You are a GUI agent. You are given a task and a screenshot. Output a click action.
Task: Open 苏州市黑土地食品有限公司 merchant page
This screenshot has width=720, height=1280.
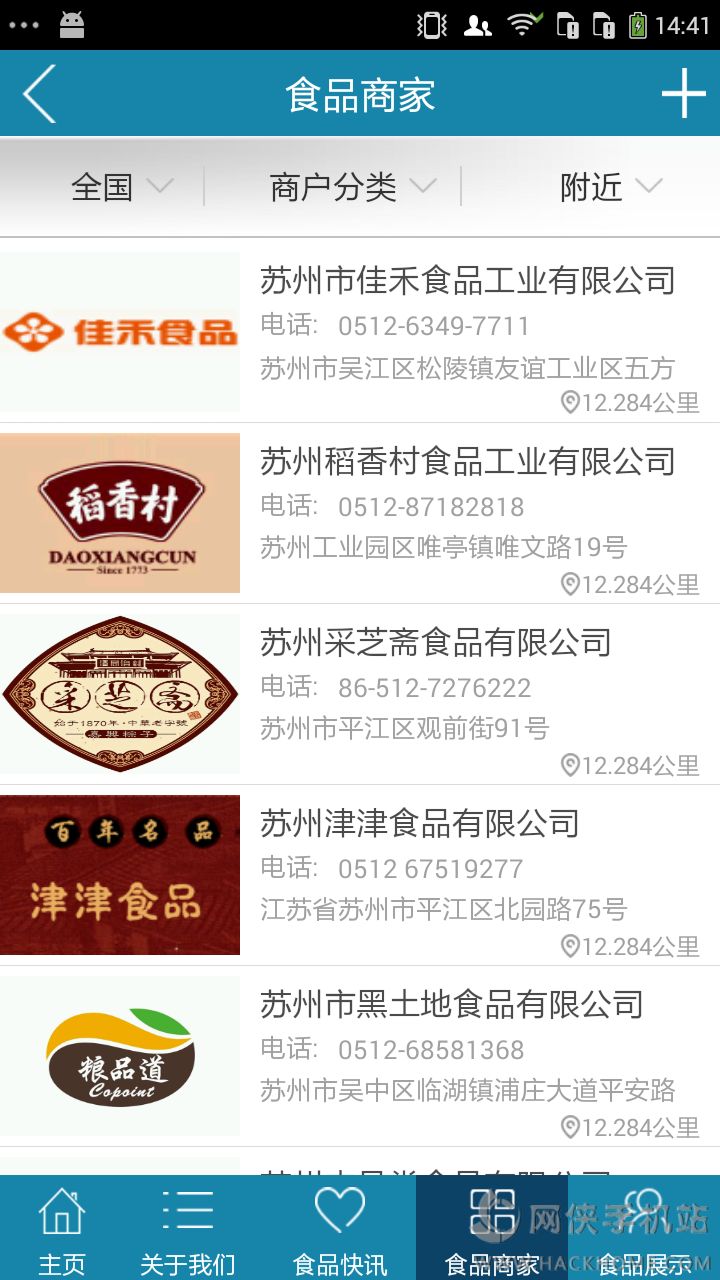[451, 1005]
